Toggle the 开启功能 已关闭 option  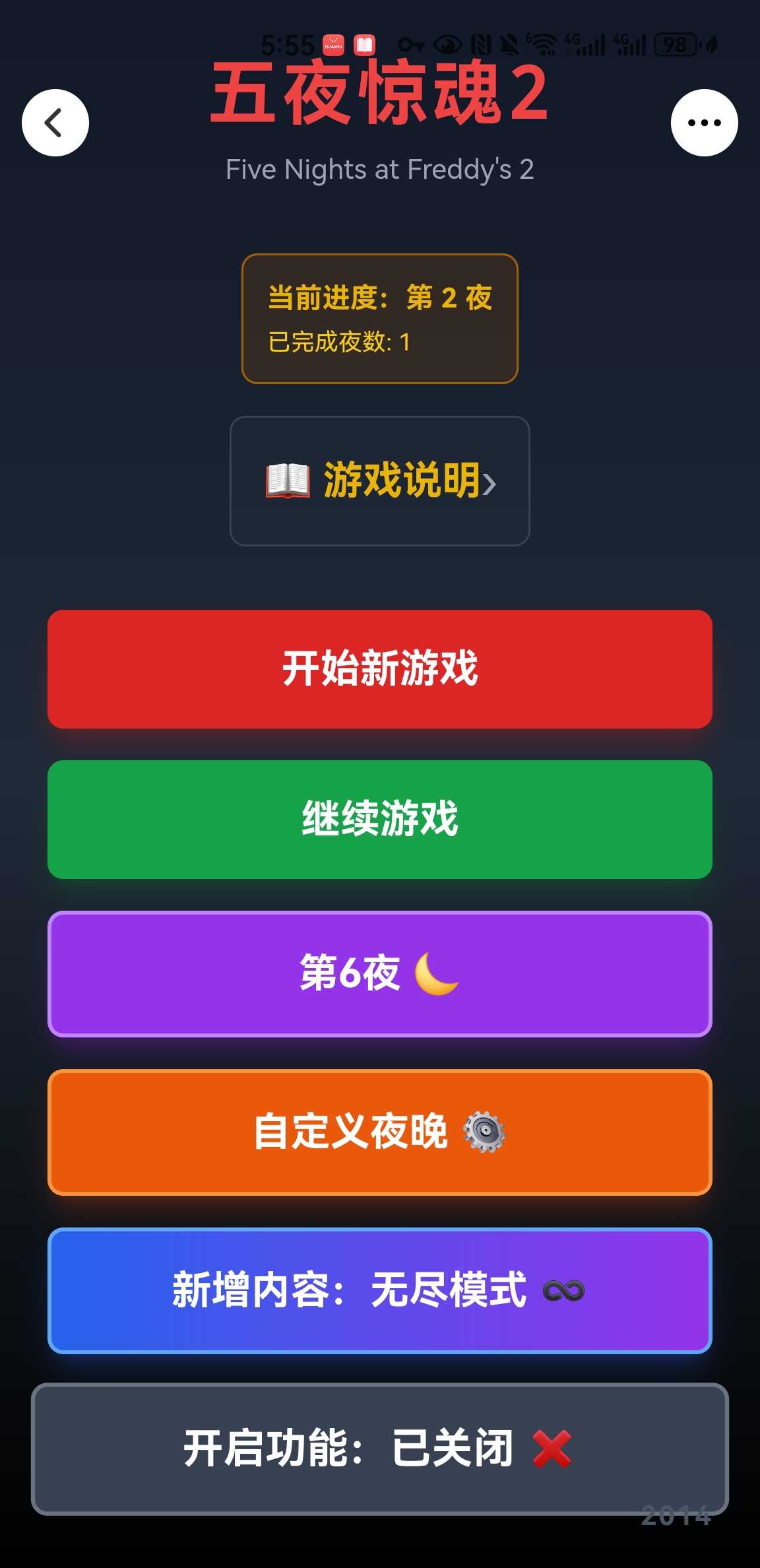coord(380,1449)
